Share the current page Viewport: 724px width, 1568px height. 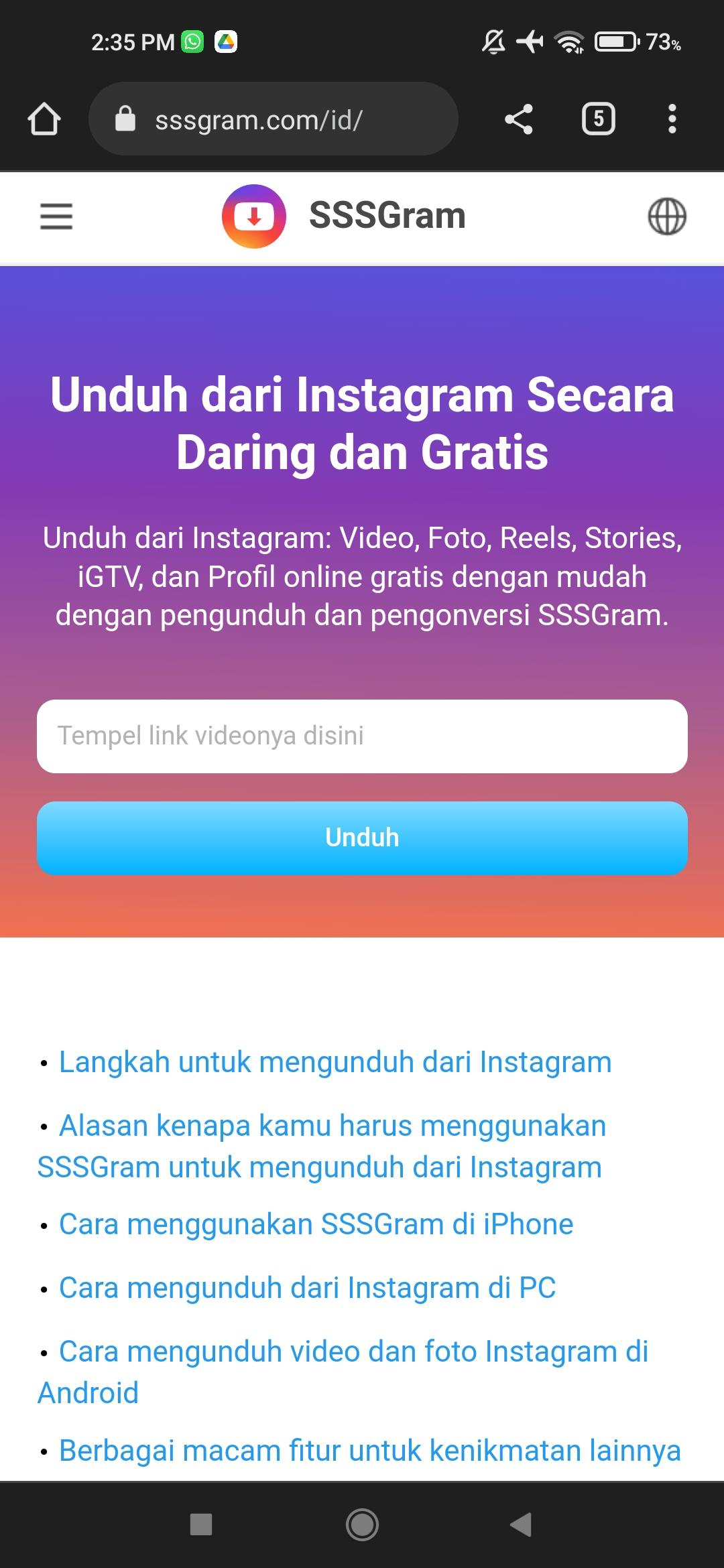[518, 119]
